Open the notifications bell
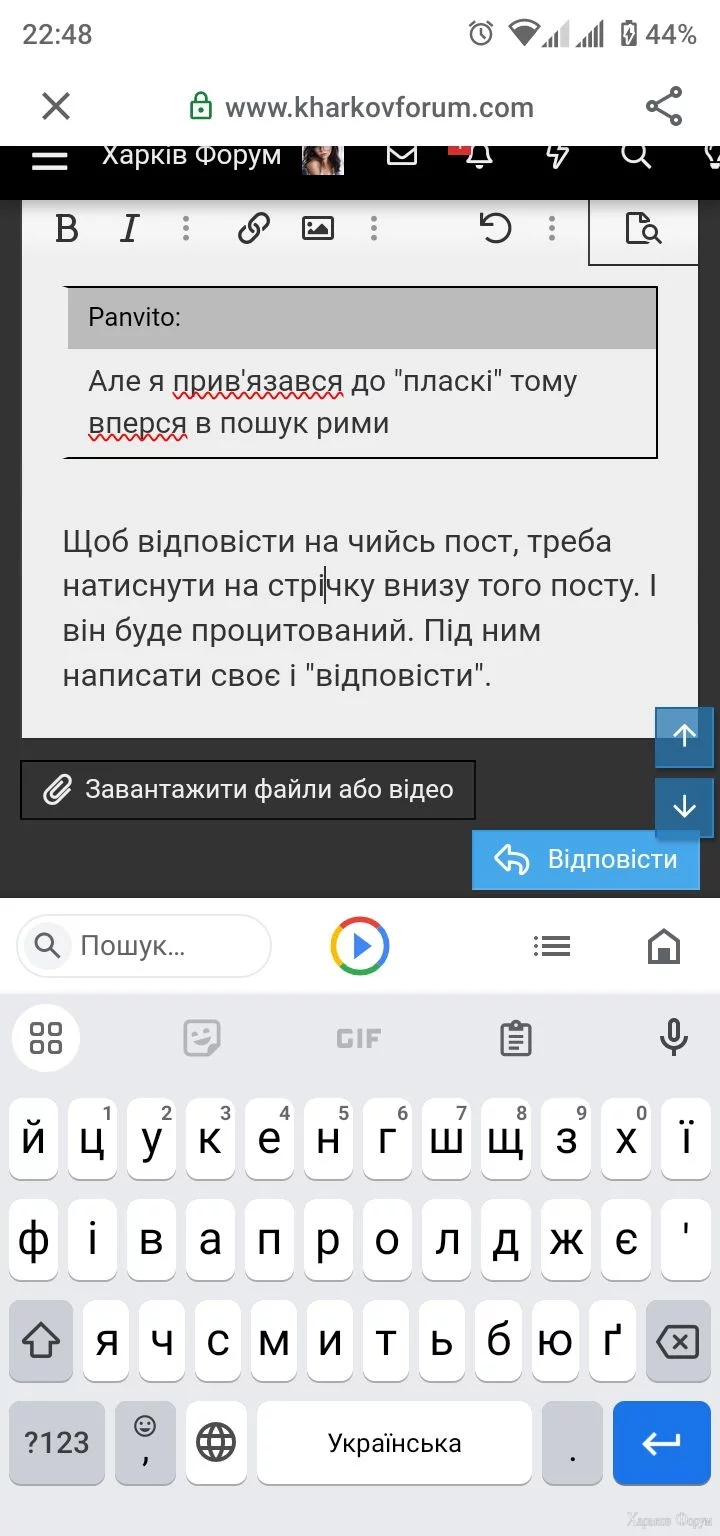The image size is (720, 1536). coord(479,155)
